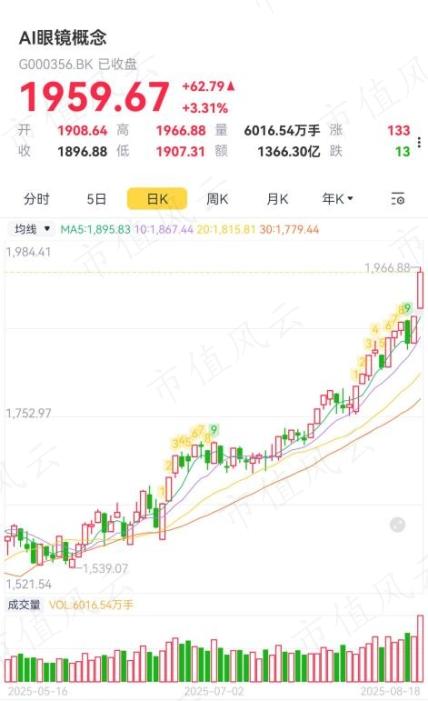Expand the 年K dropdown
428x701 pixels.
(x=338, y=198)
